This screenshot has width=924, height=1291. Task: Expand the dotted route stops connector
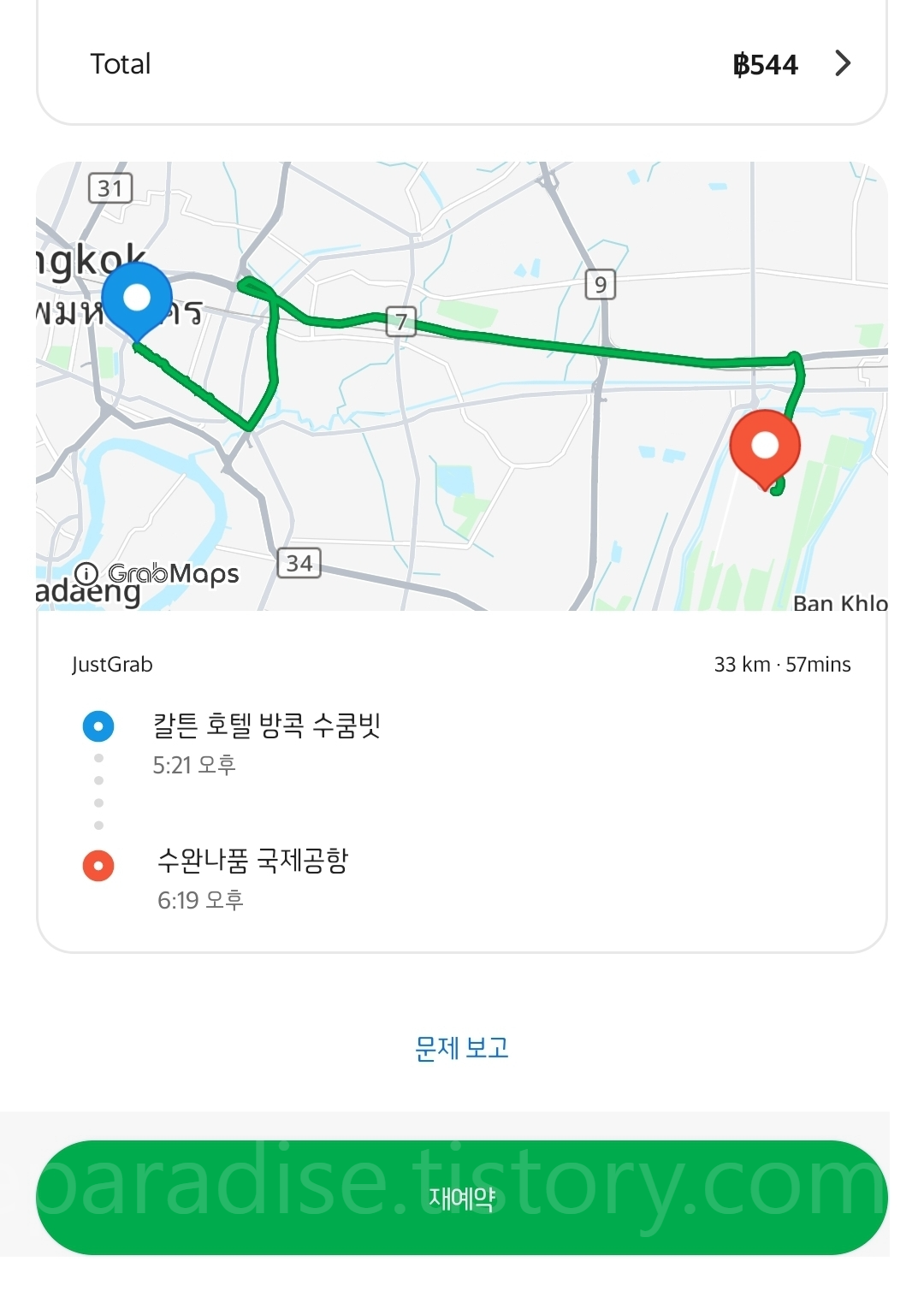point(97,791)
